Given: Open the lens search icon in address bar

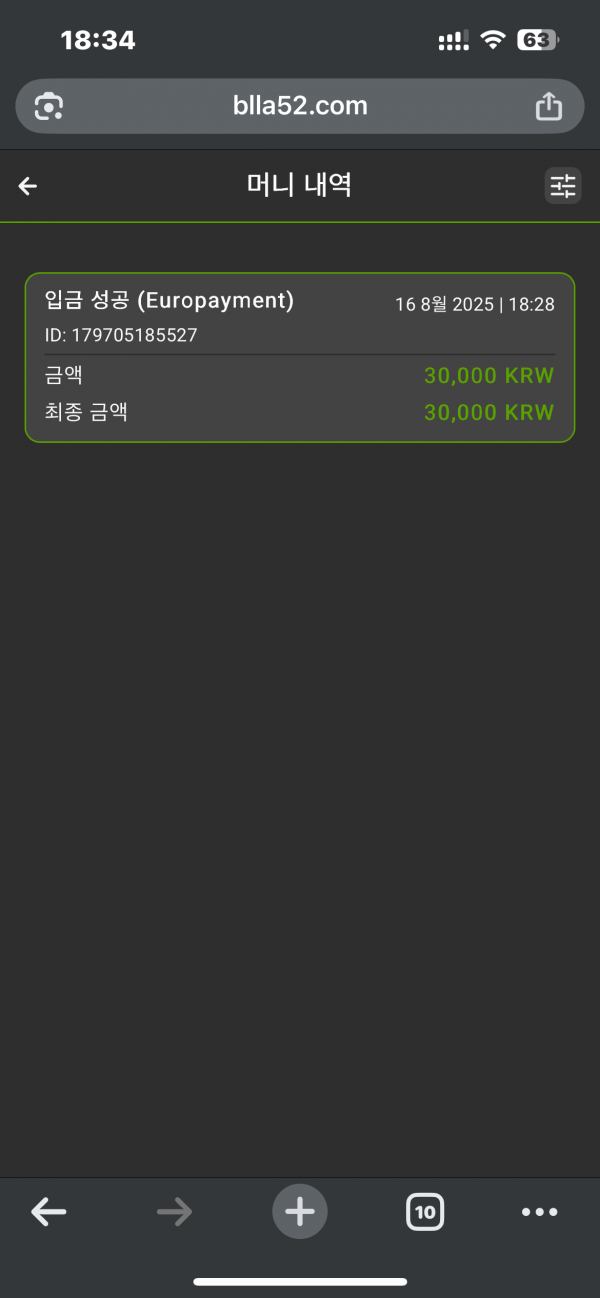Looking at the screenshot, I should click(x=49, y=106).
